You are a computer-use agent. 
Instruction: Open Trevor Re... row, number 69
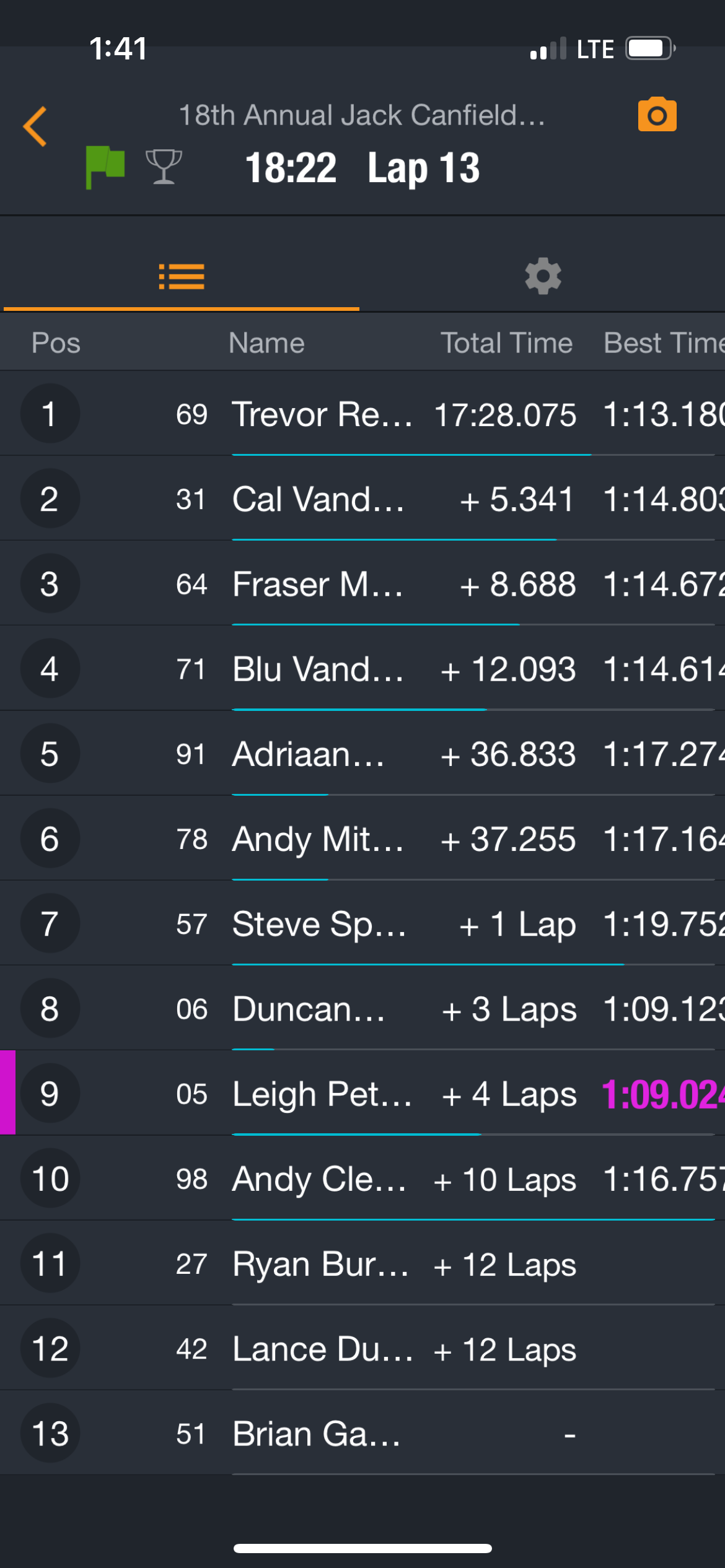pos(362,414)
